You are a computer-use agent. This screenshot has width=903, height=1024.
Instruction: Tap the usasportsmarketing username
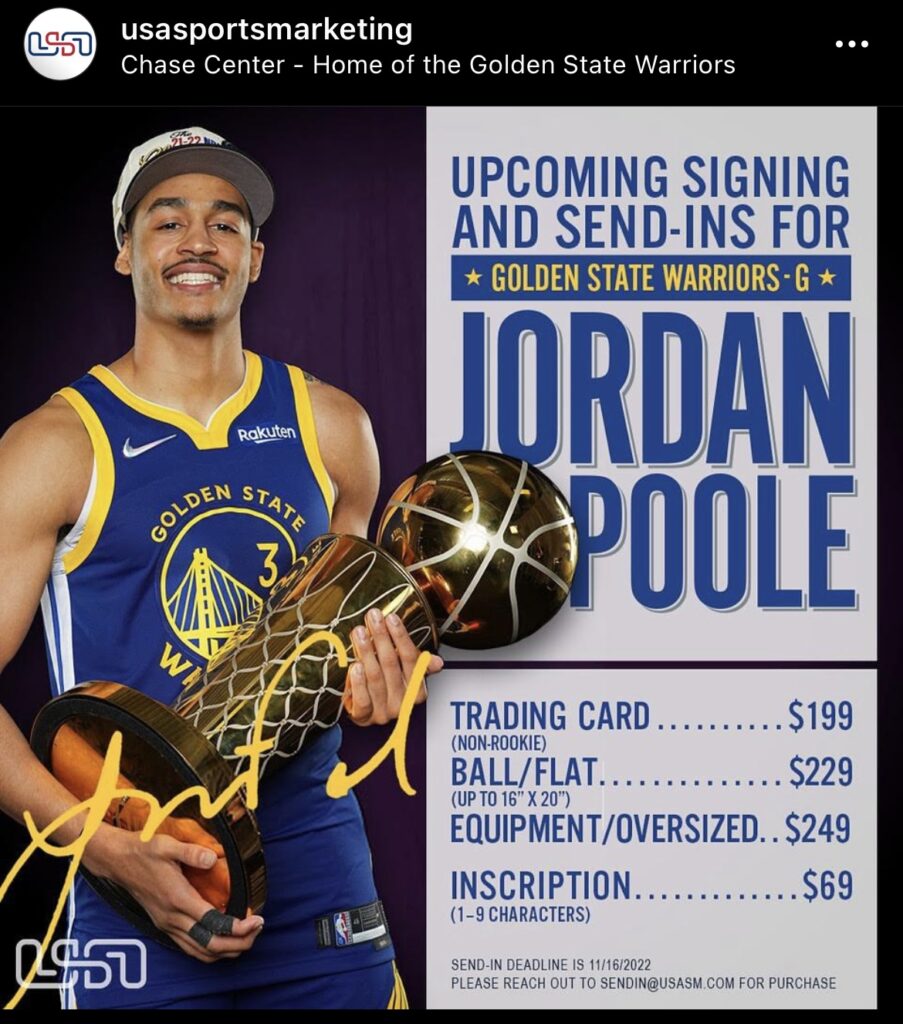(x=266, y=29)
